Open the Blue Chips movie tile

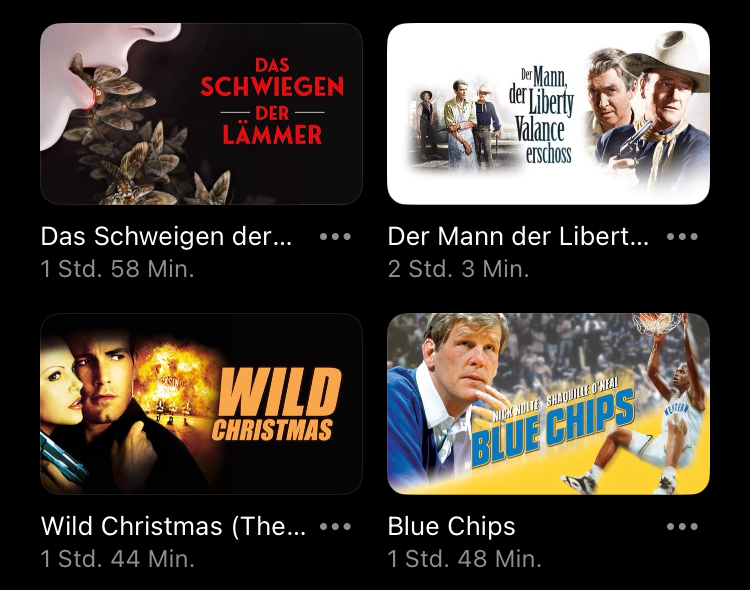point(548,404)
